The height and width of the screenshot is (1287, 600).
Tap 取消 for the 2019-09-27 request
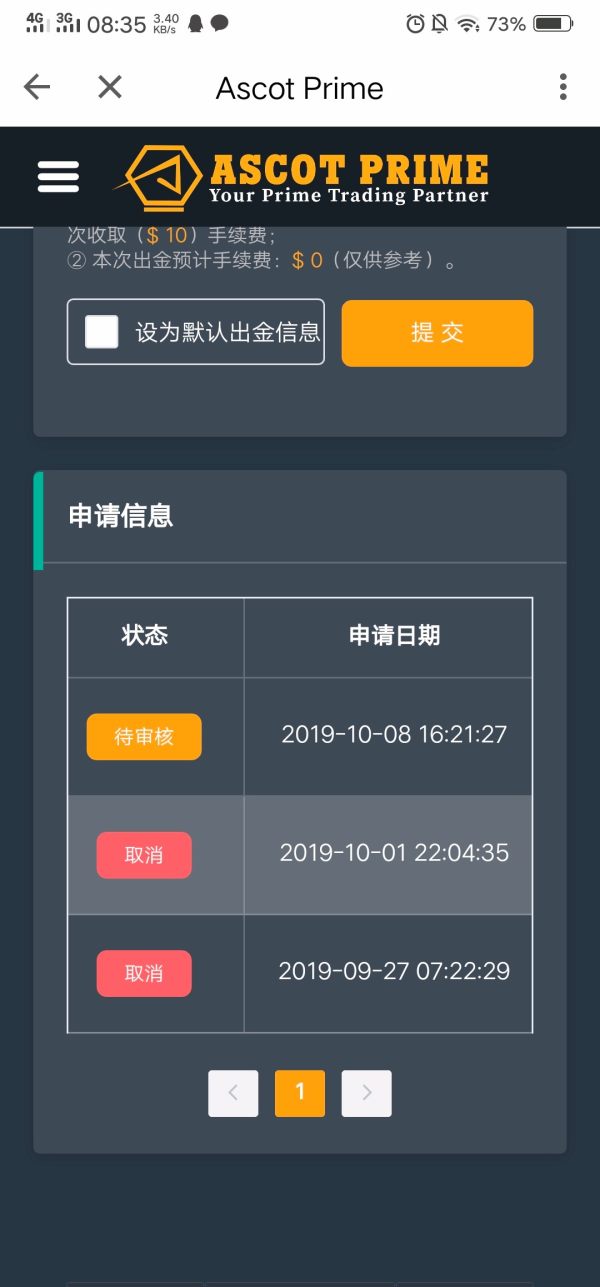point(144,973)
